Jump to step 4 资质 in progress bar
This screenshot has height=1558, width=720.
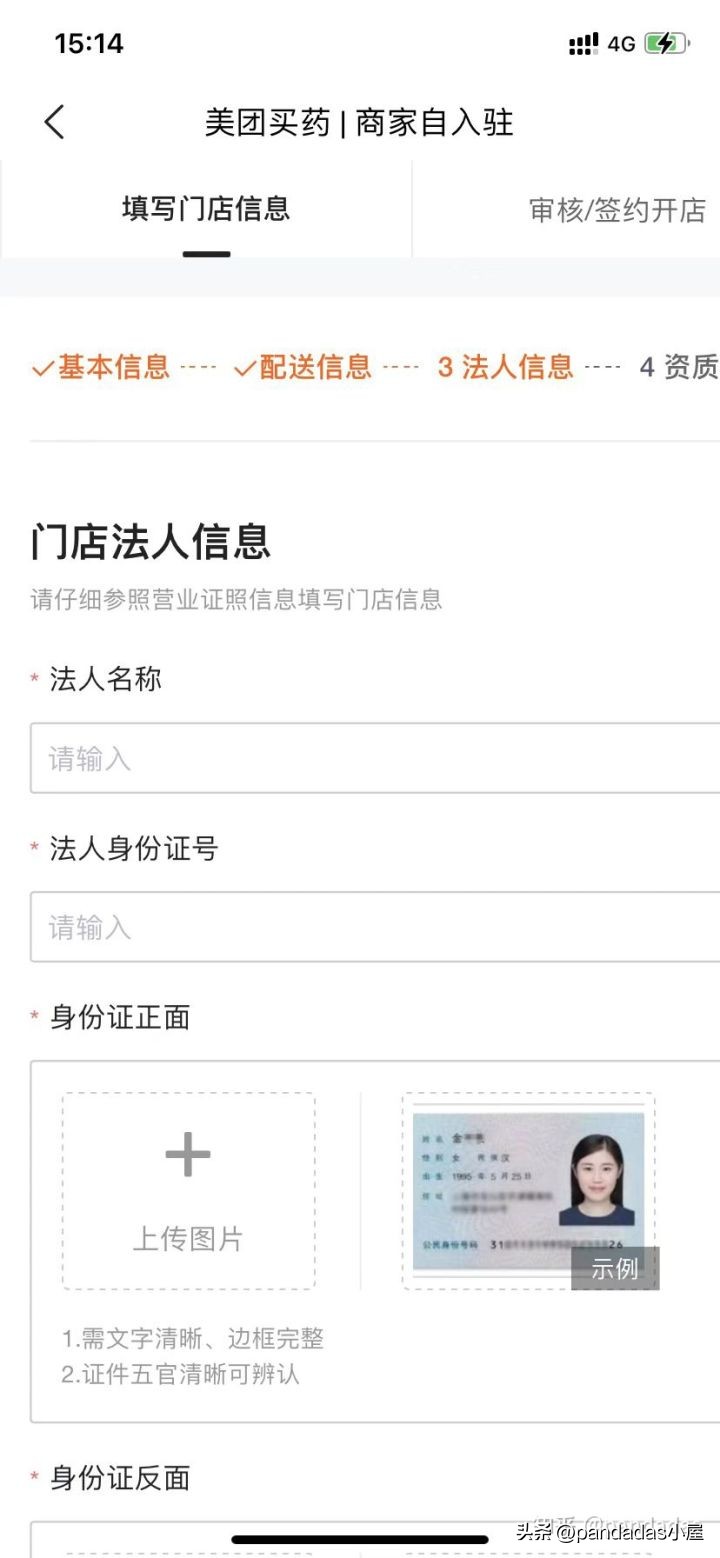[680, 368]
